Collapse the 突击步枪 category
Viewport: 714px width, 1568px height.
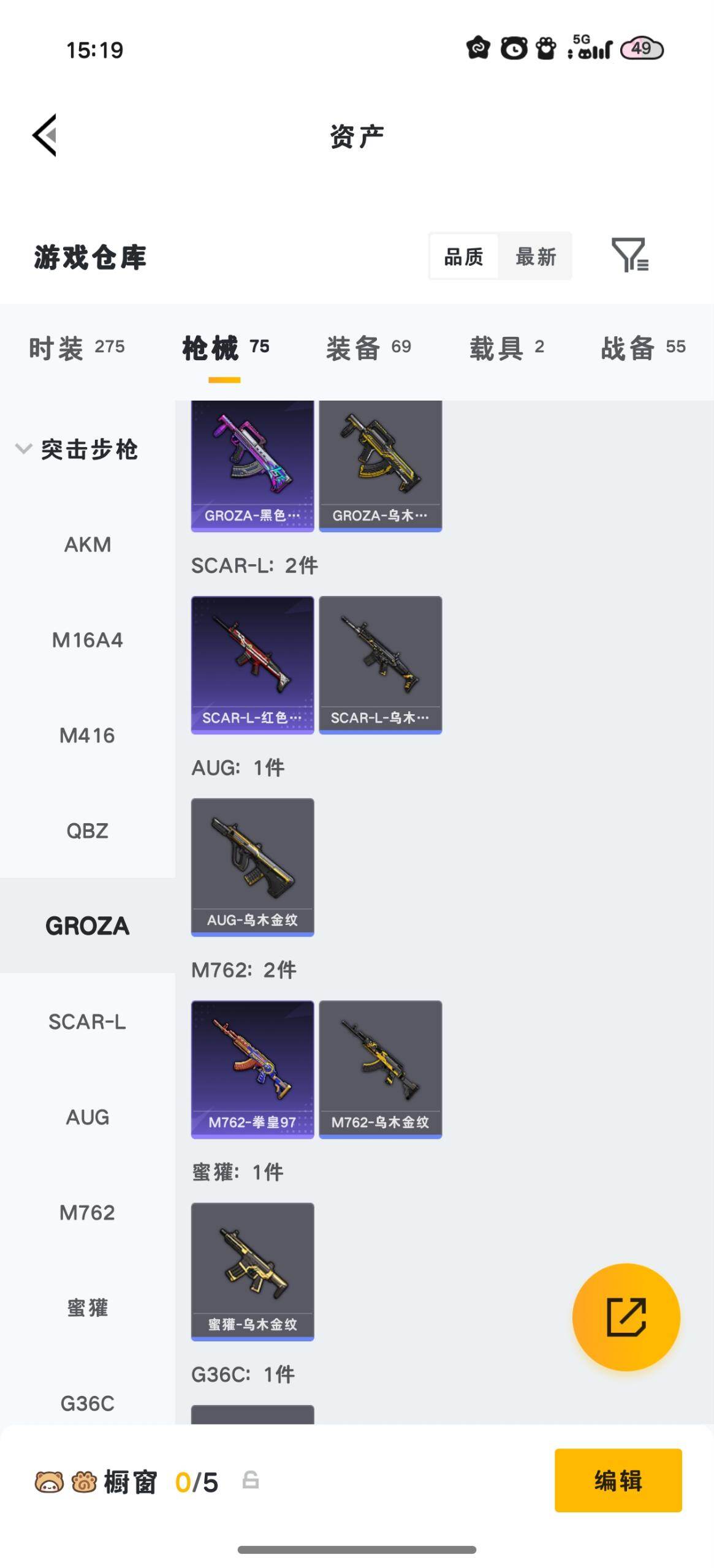click(77, 449)
